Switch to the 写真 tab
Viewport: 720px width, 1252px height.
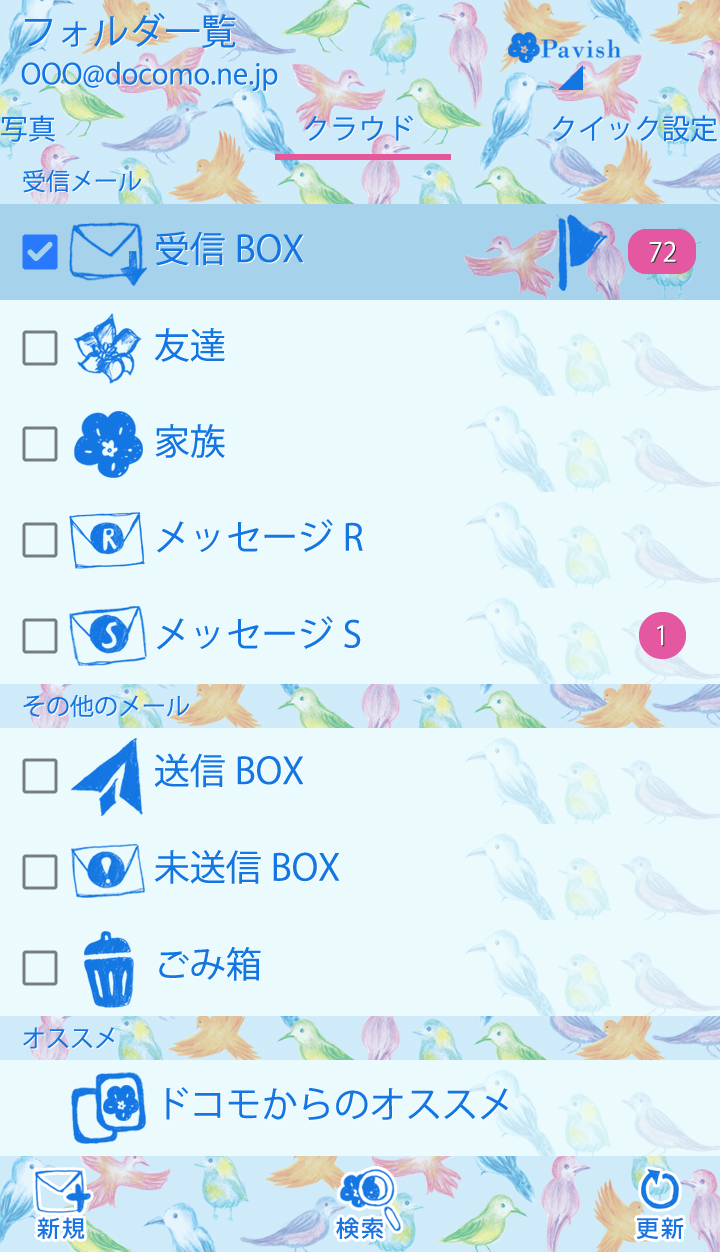(x=28, y=129)
